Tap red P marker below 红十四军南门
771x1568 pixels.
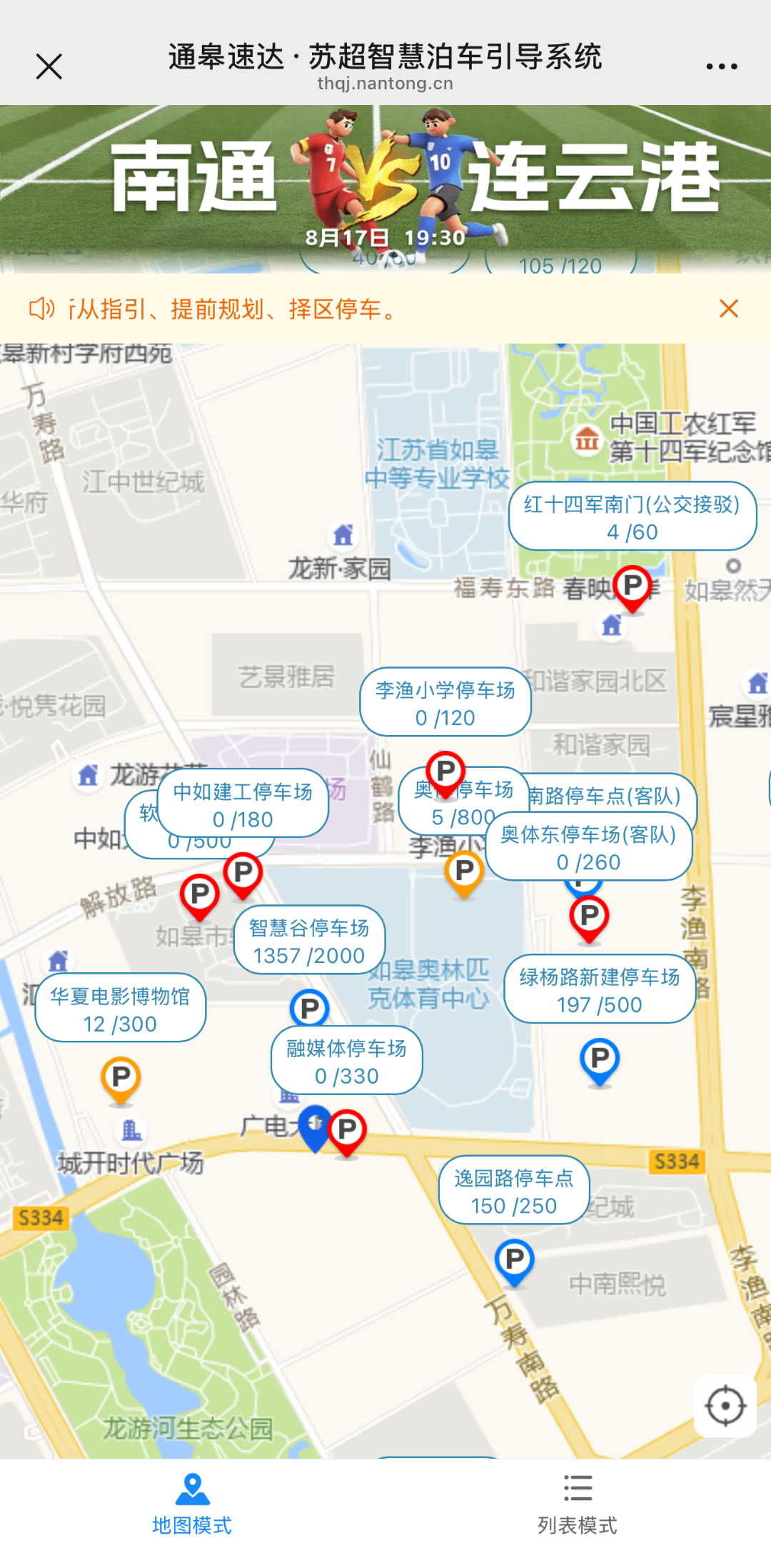coord(632,587)
